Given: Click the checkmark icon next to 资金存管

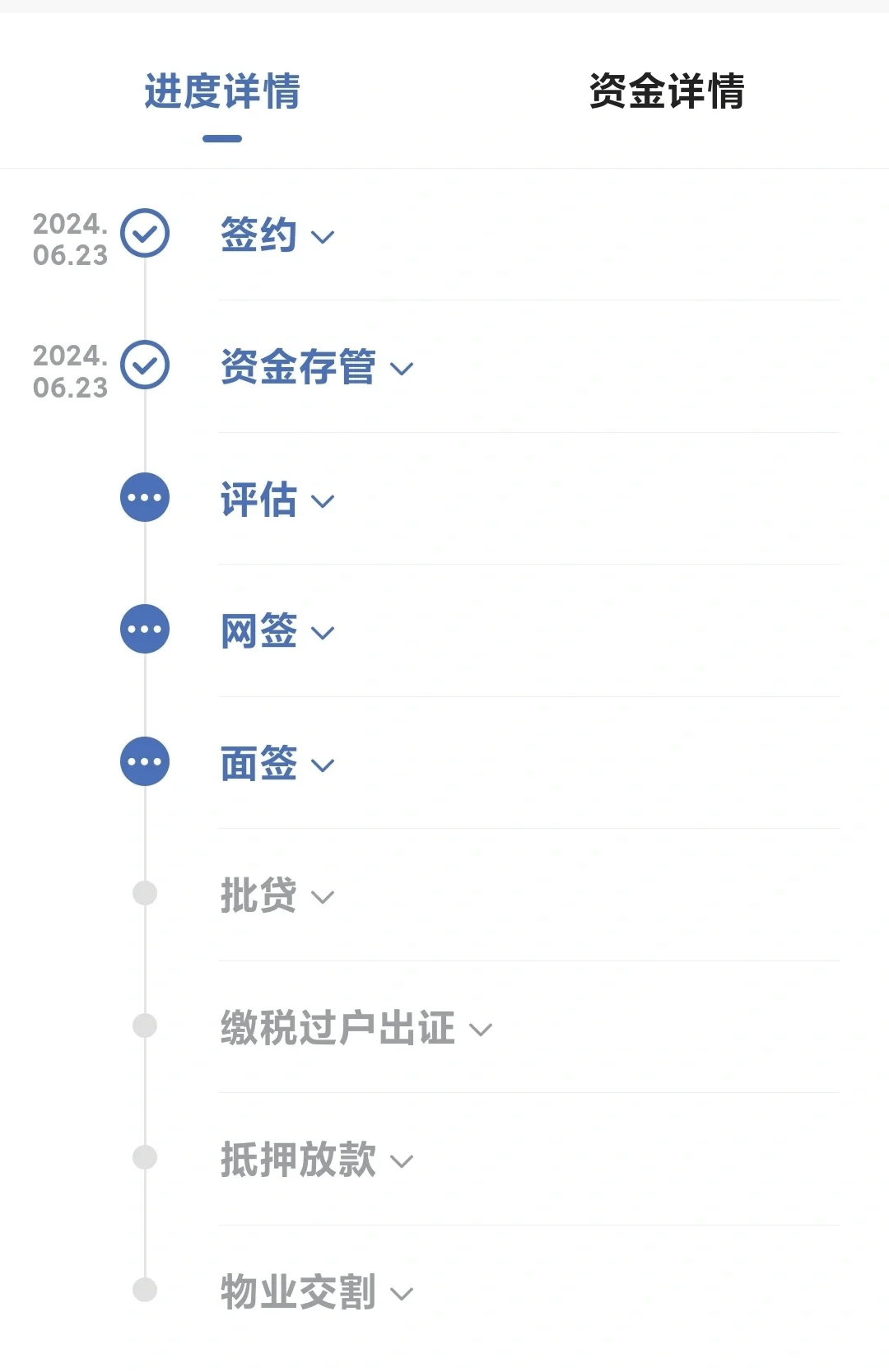Looking at the screenshot, I should click(145, 365).
